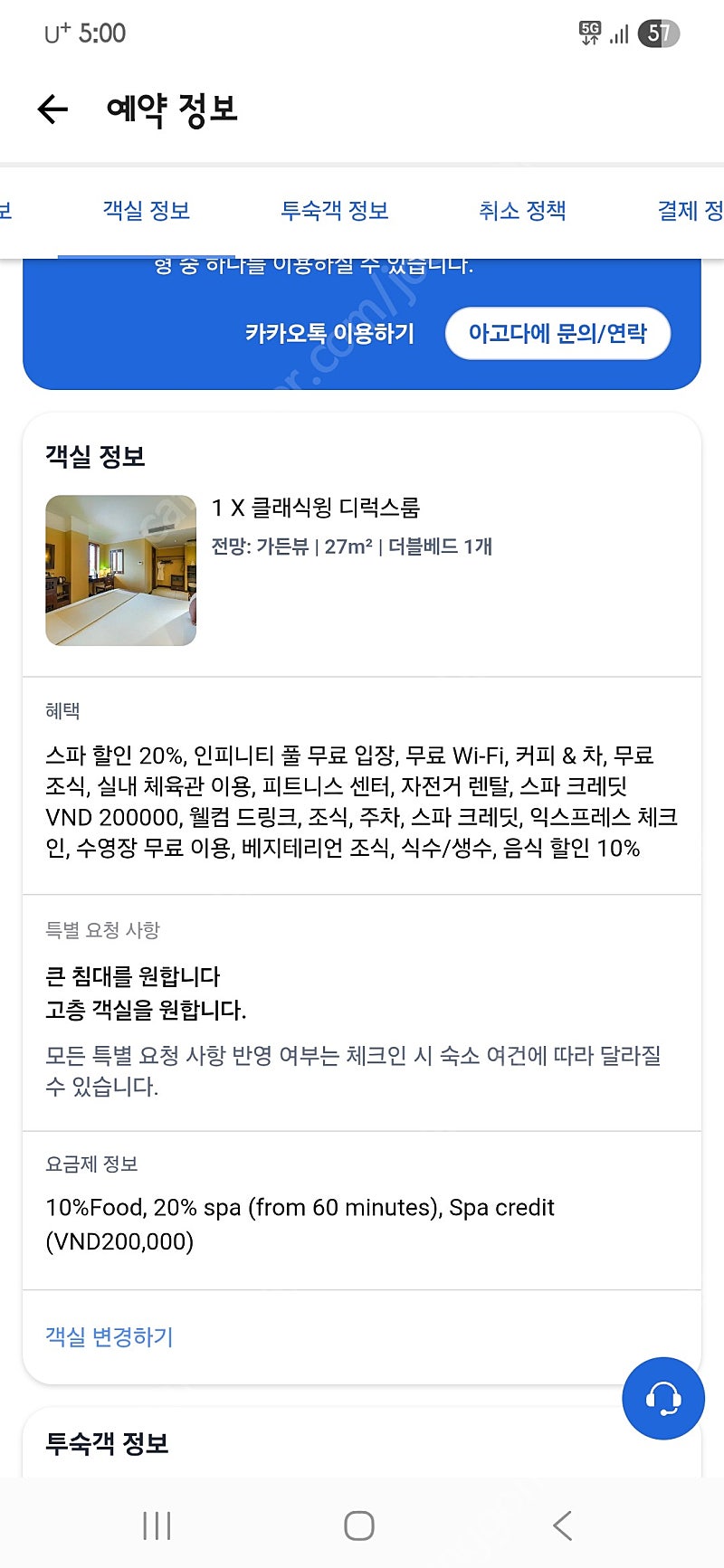Open the system recent apps view

(157, 1525)
